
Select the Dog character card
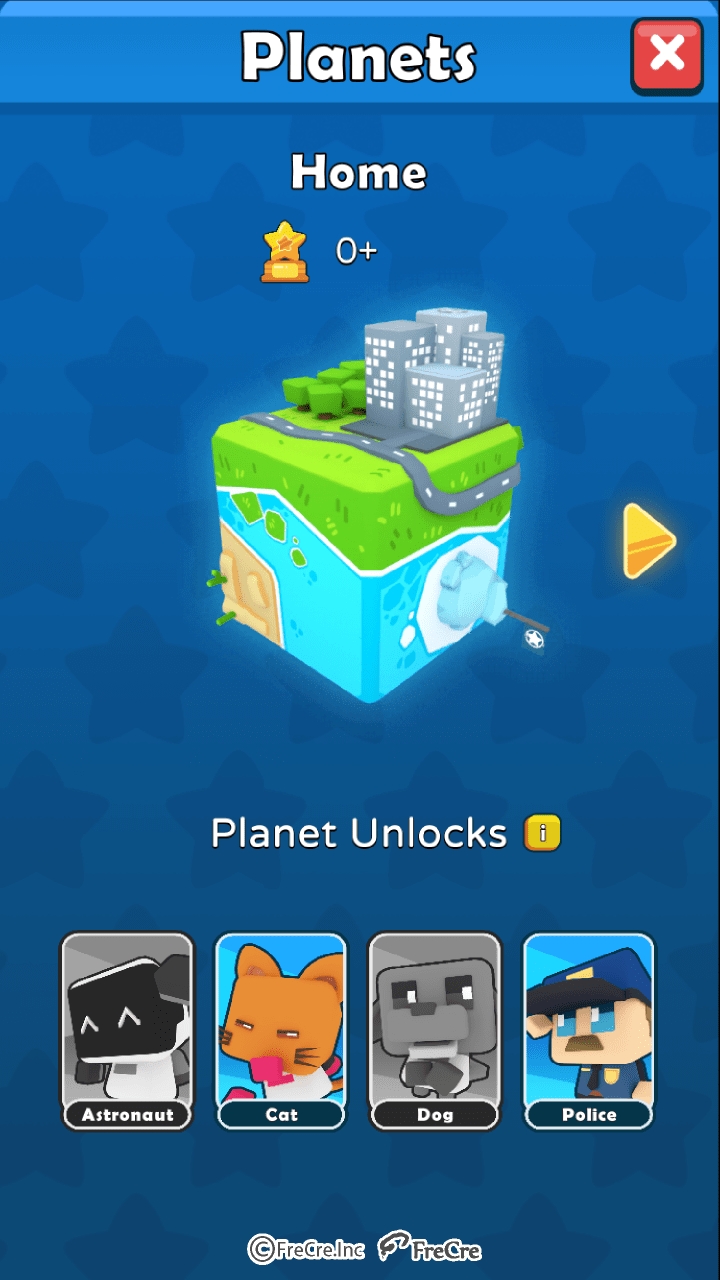pos(435,1030)
